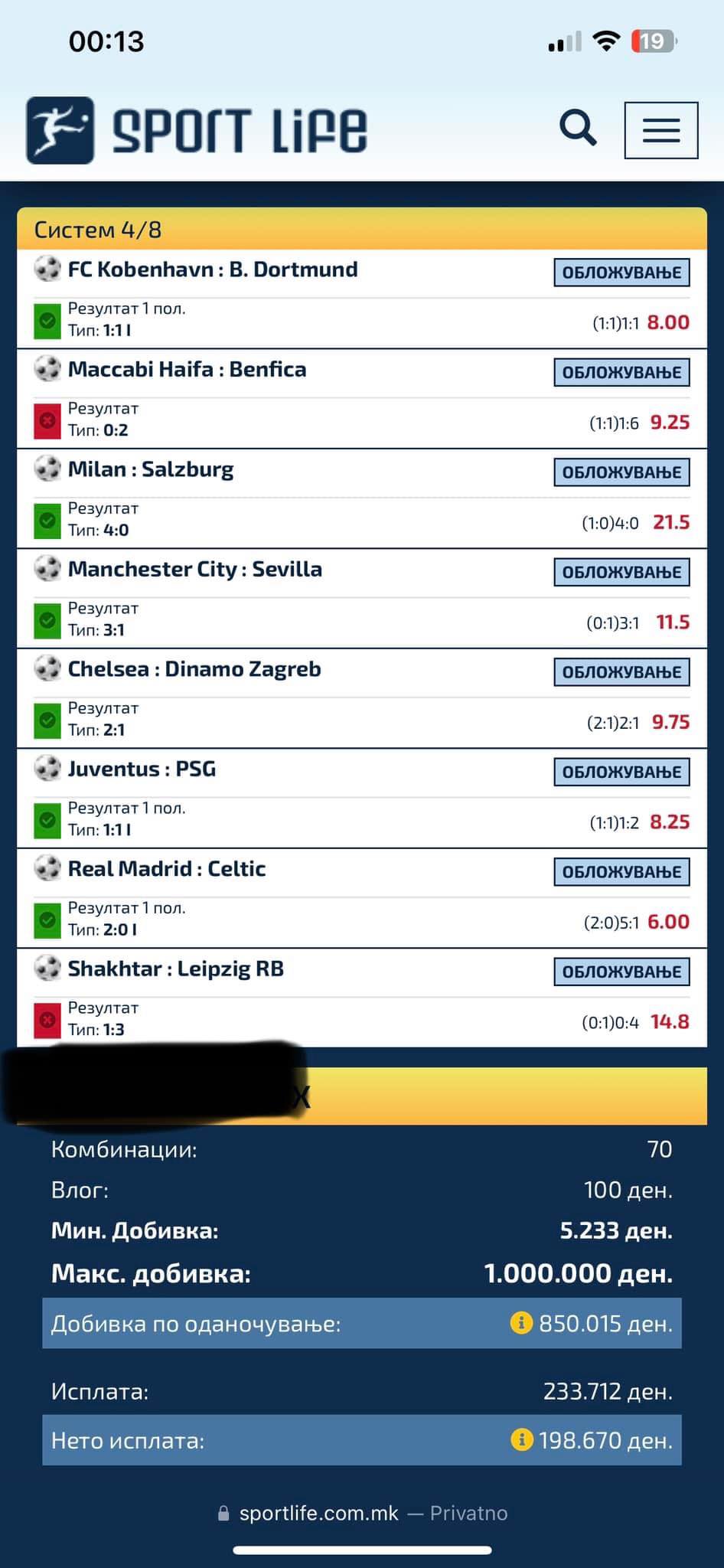Tap ОБЛОЖУВАЊЕ for Shakhtar : Leipzig RB
This screenshot has height=1568, width=724.
point(621,972)
